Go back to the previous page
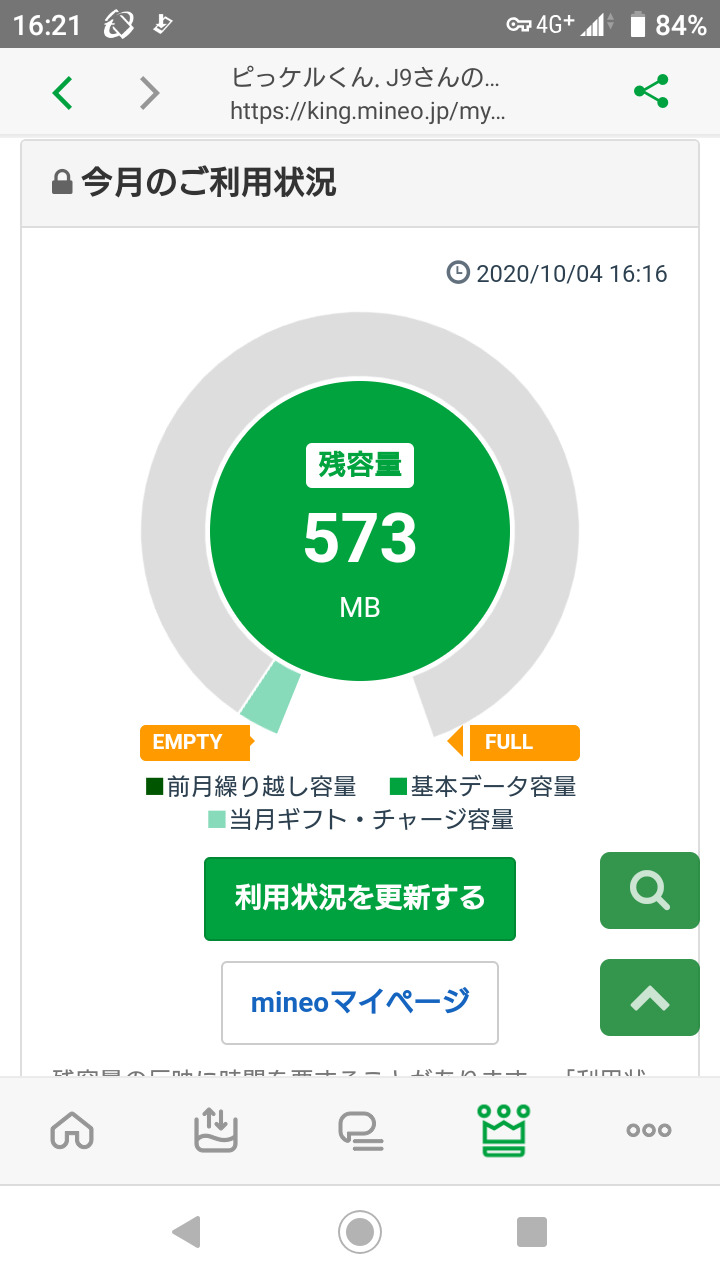Image resolution: width=720 pixels, height=1280 pixels. click(x=62, y=93)
